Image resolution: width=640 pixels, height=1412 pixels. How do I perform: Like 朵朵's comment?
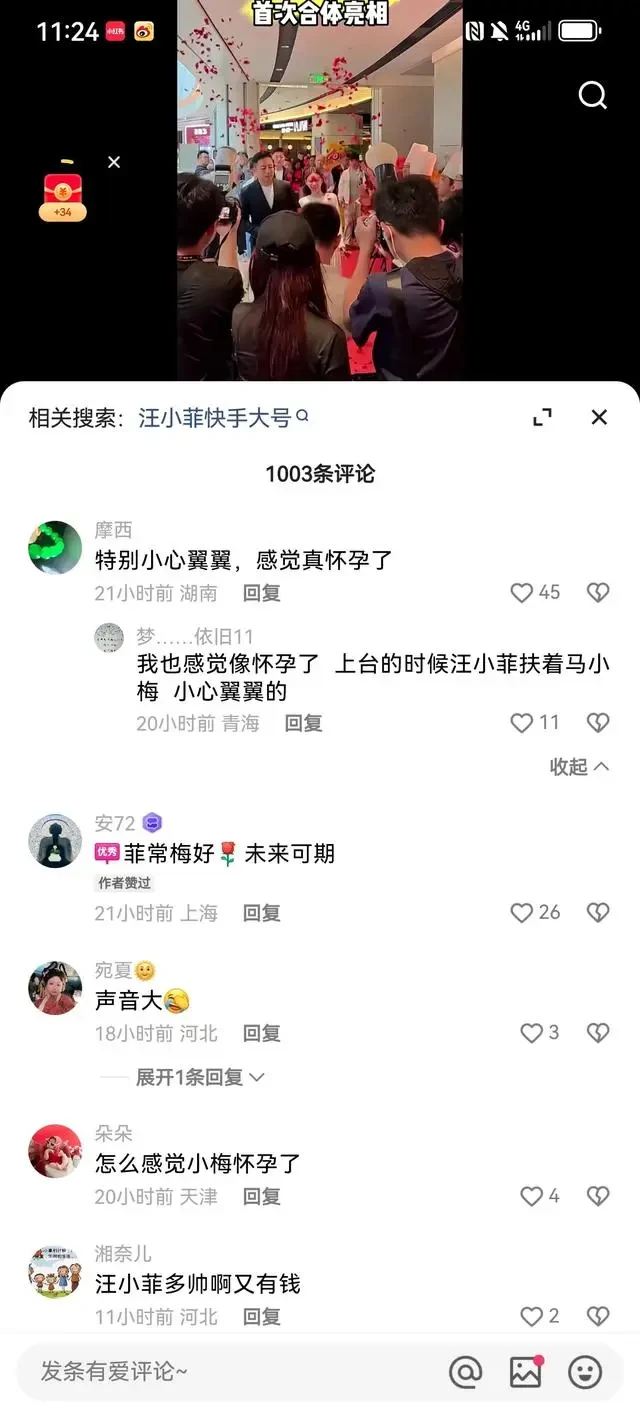[x=532, y=1196]
